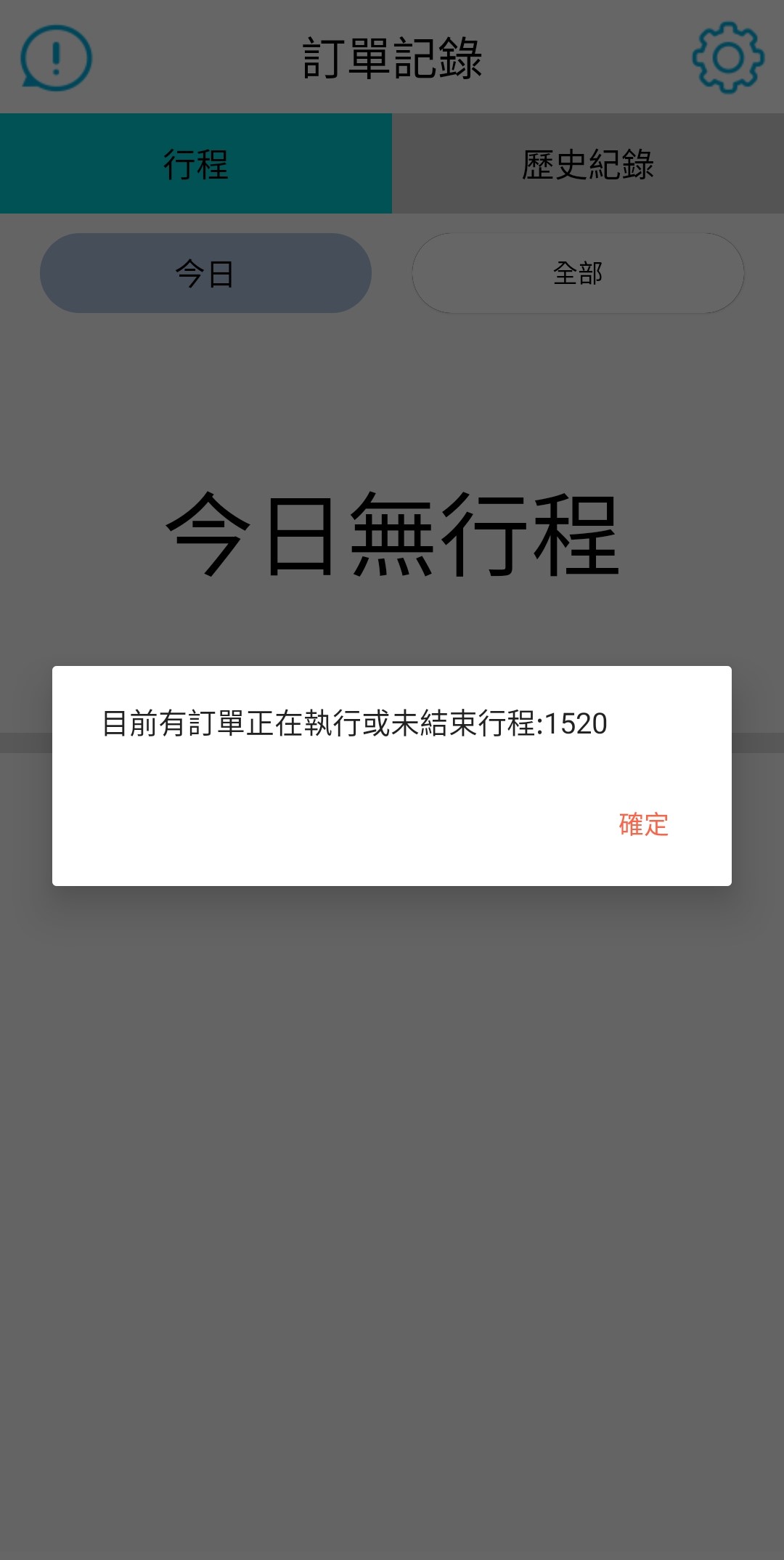Open the alert message icon
784x1560 pixels.
(x=56, y=58)
